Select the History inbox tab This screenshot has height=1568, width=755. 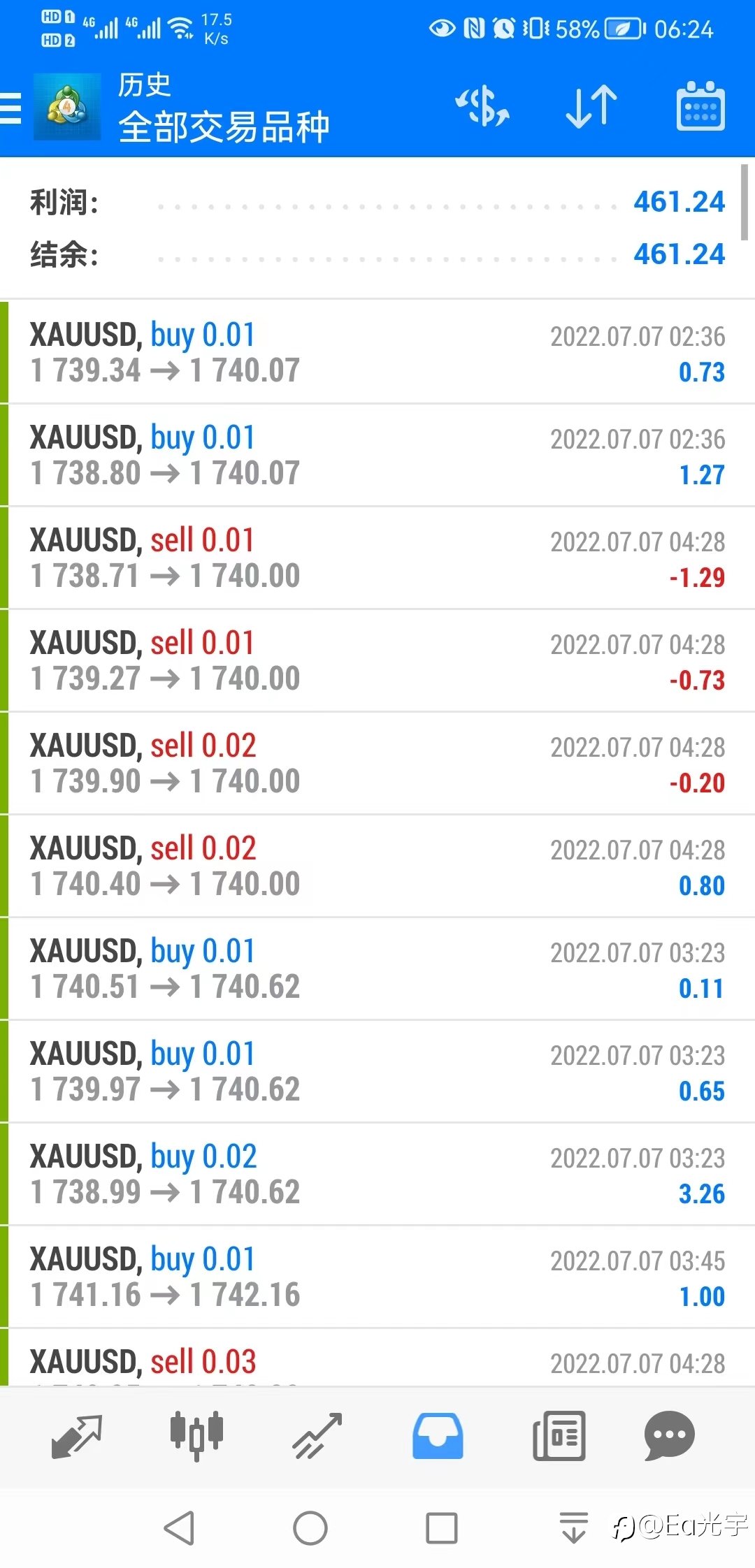coord(438,1437)
